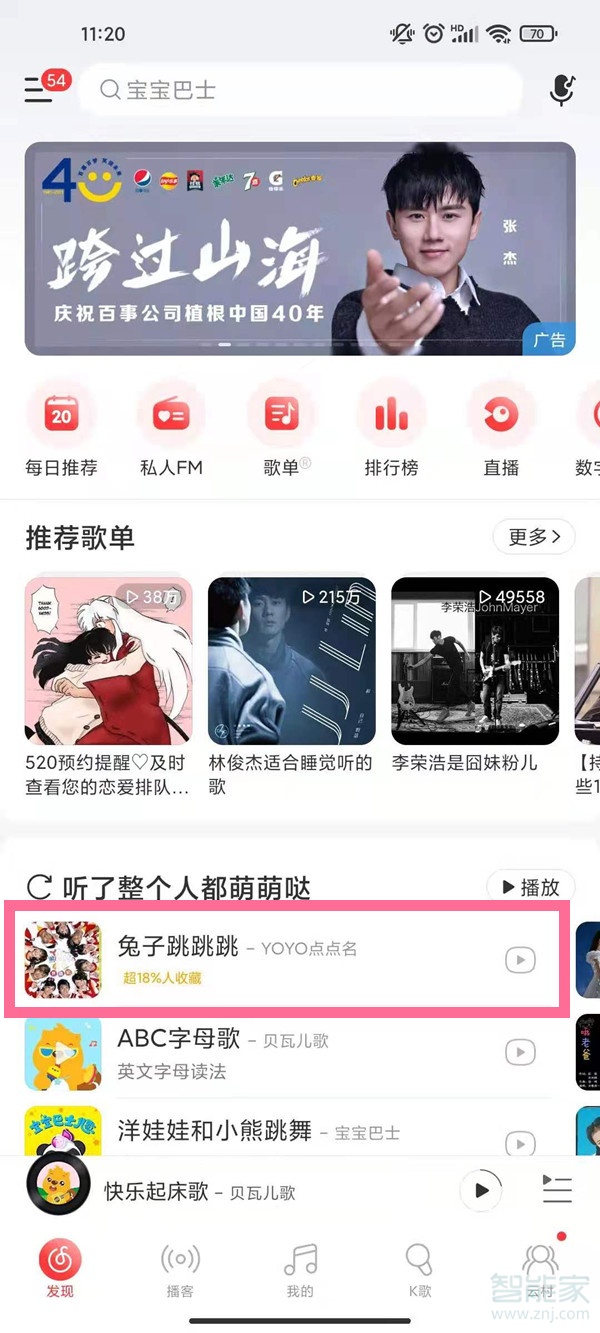Switch to the 我的 tab
Screen dimensions: 600x1333
[x=300, y=1268]
